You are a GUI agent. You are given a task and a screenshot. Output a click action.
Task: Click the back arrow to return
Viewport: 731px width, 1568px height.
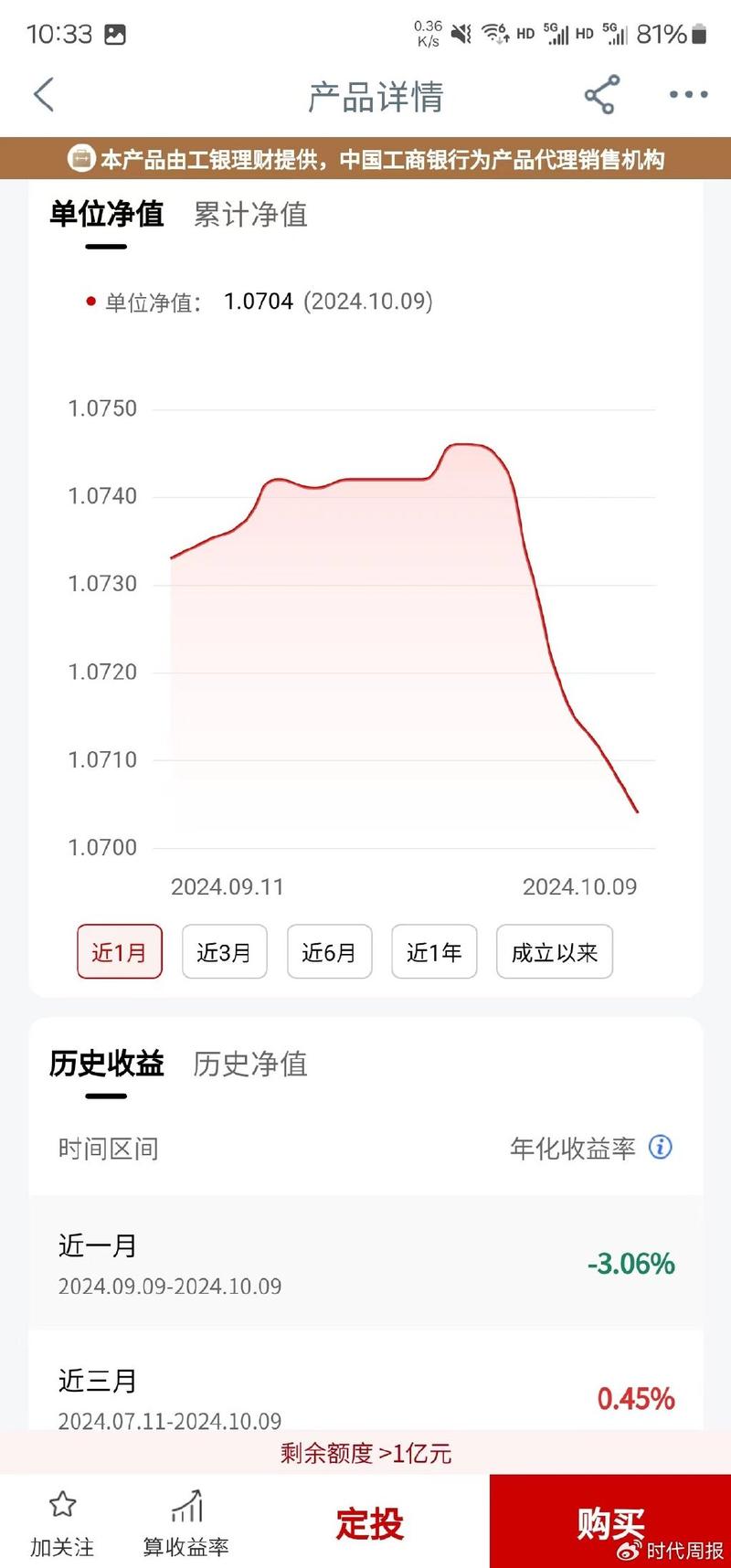(44, 94)
